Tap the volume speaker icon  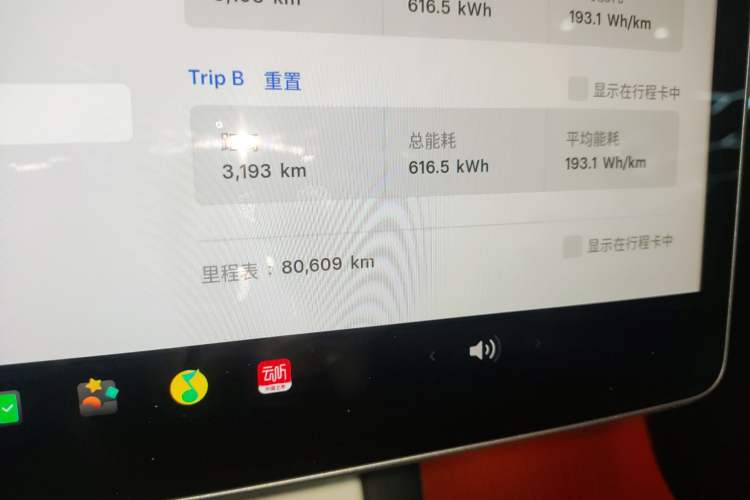coord(483,350)
